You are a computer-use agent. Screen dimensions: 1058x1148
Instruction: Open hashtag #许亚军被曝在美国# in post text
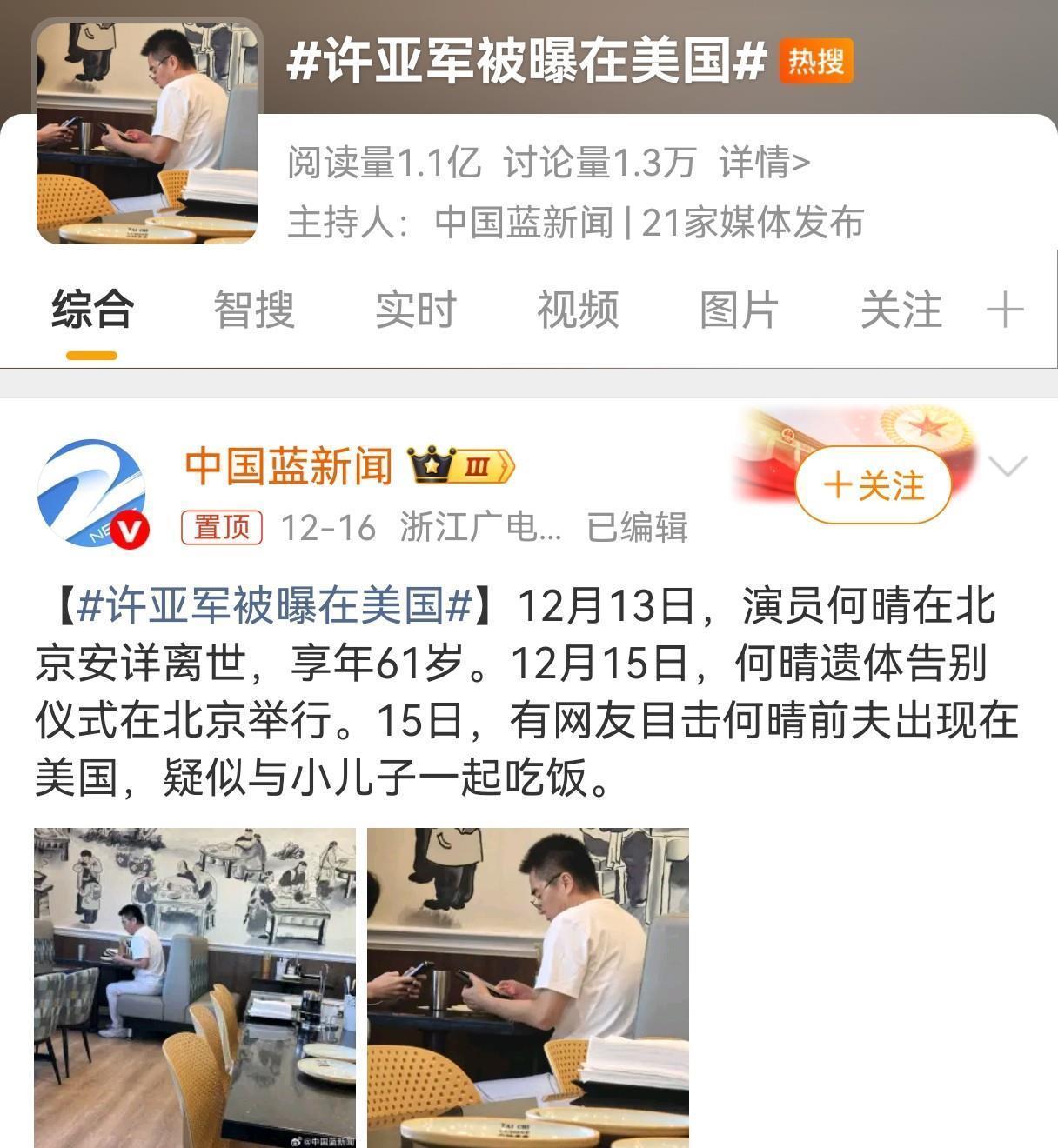pos(274,605)
